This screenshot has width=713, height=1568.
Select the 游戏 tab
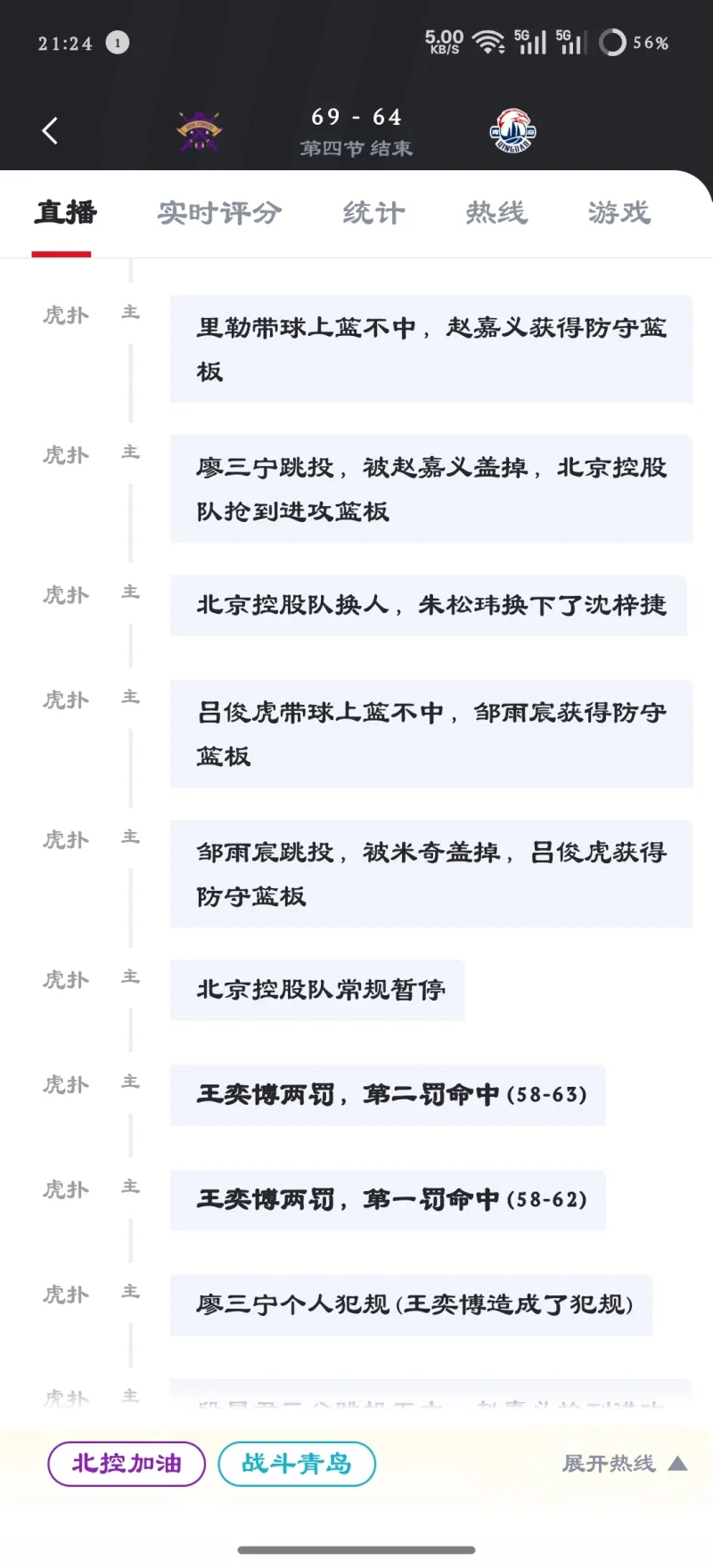click(x=619, y=213)
